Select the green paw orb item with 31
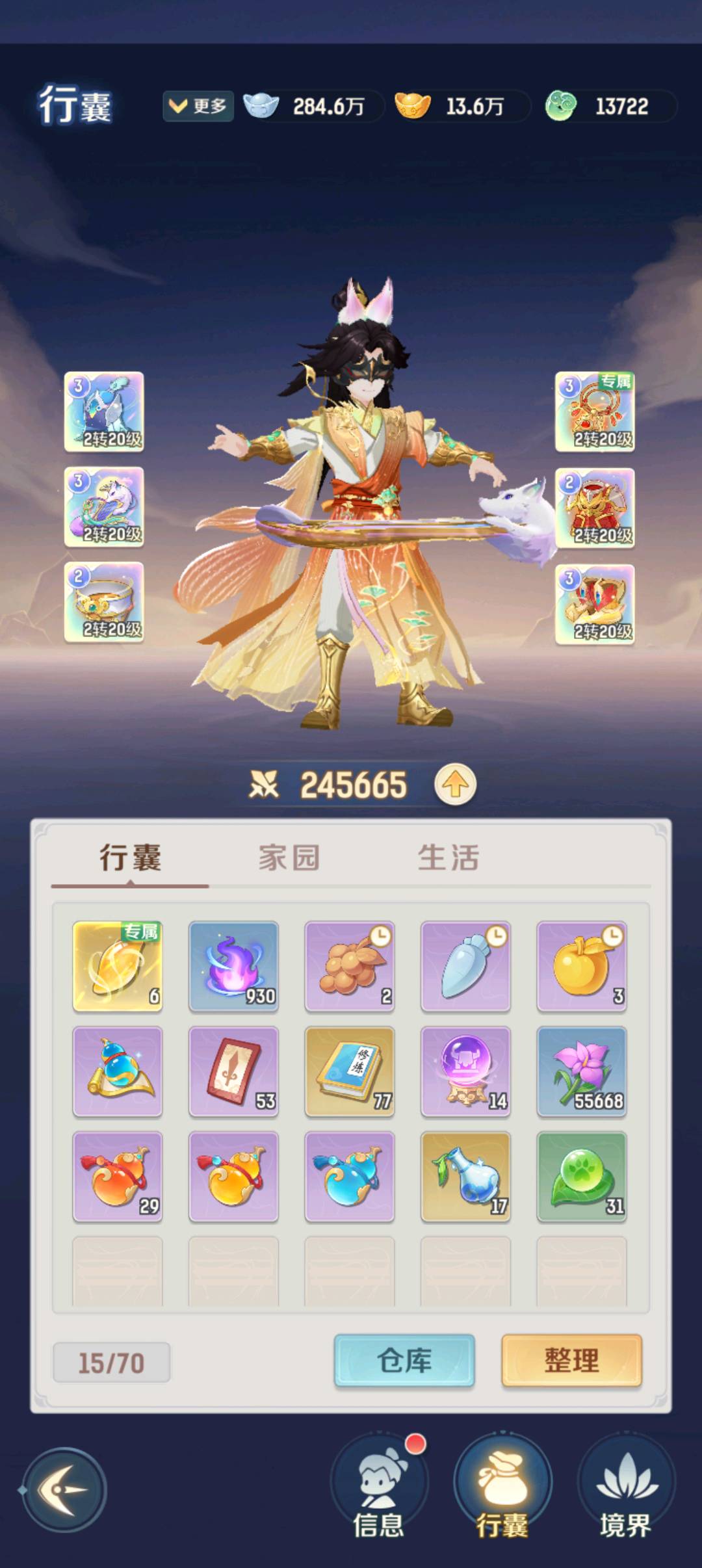This screenshot has height=1568, width=702. tap(582, 1176)
